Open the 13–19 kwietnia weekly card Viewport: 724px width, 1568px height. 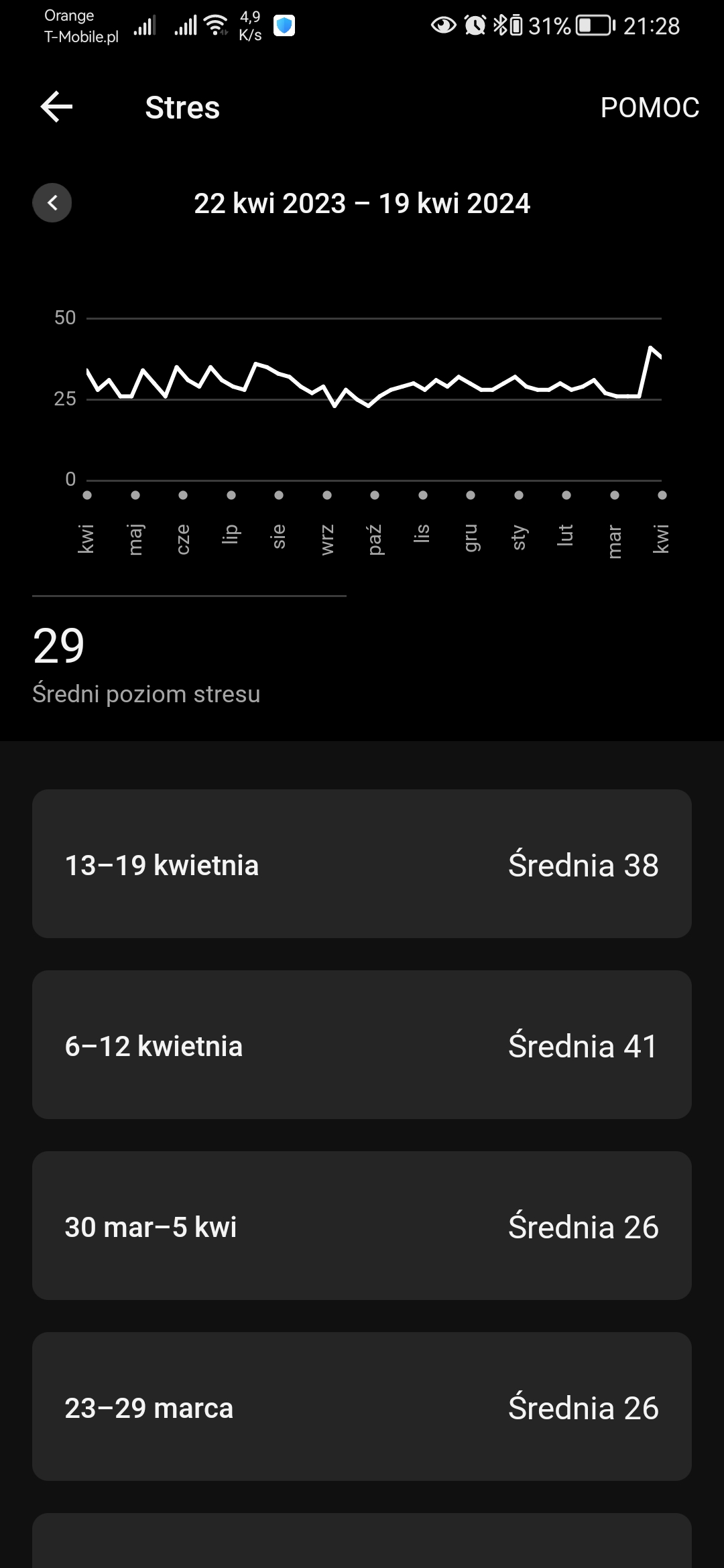[x=362, y=864]
